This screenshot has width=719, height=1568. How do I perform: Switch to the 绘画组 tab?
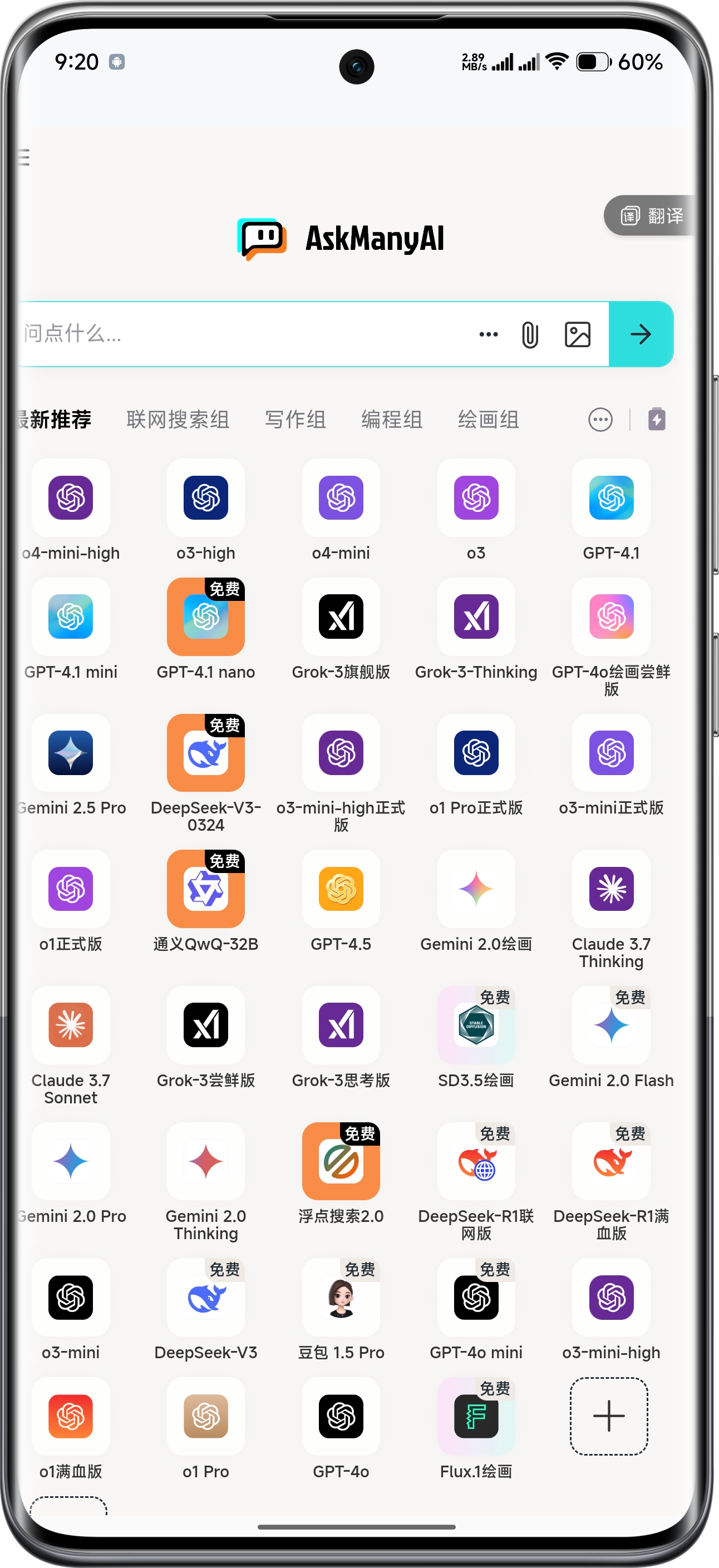(x=488, y=420)
